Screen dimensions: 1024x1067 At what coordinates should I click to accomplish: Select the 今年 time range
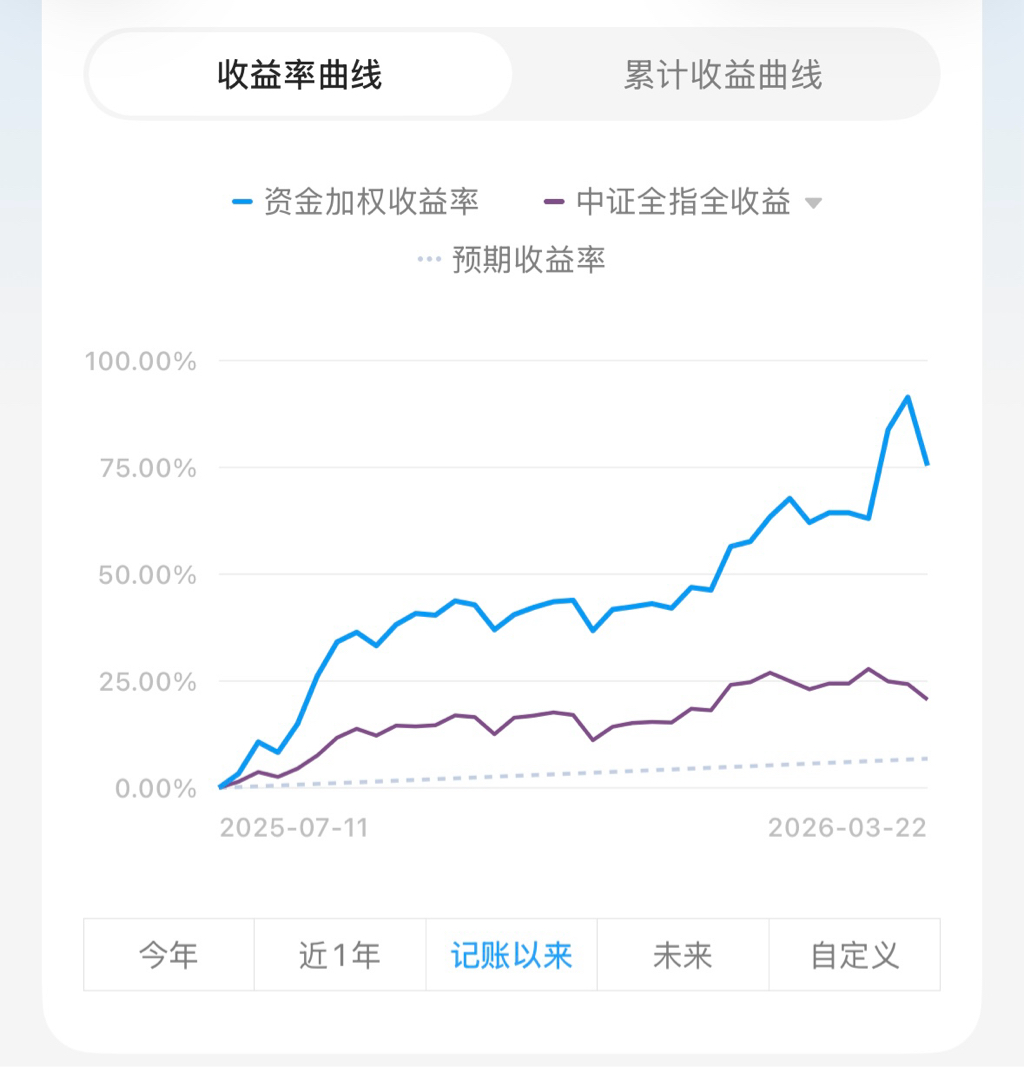(169, 955)
